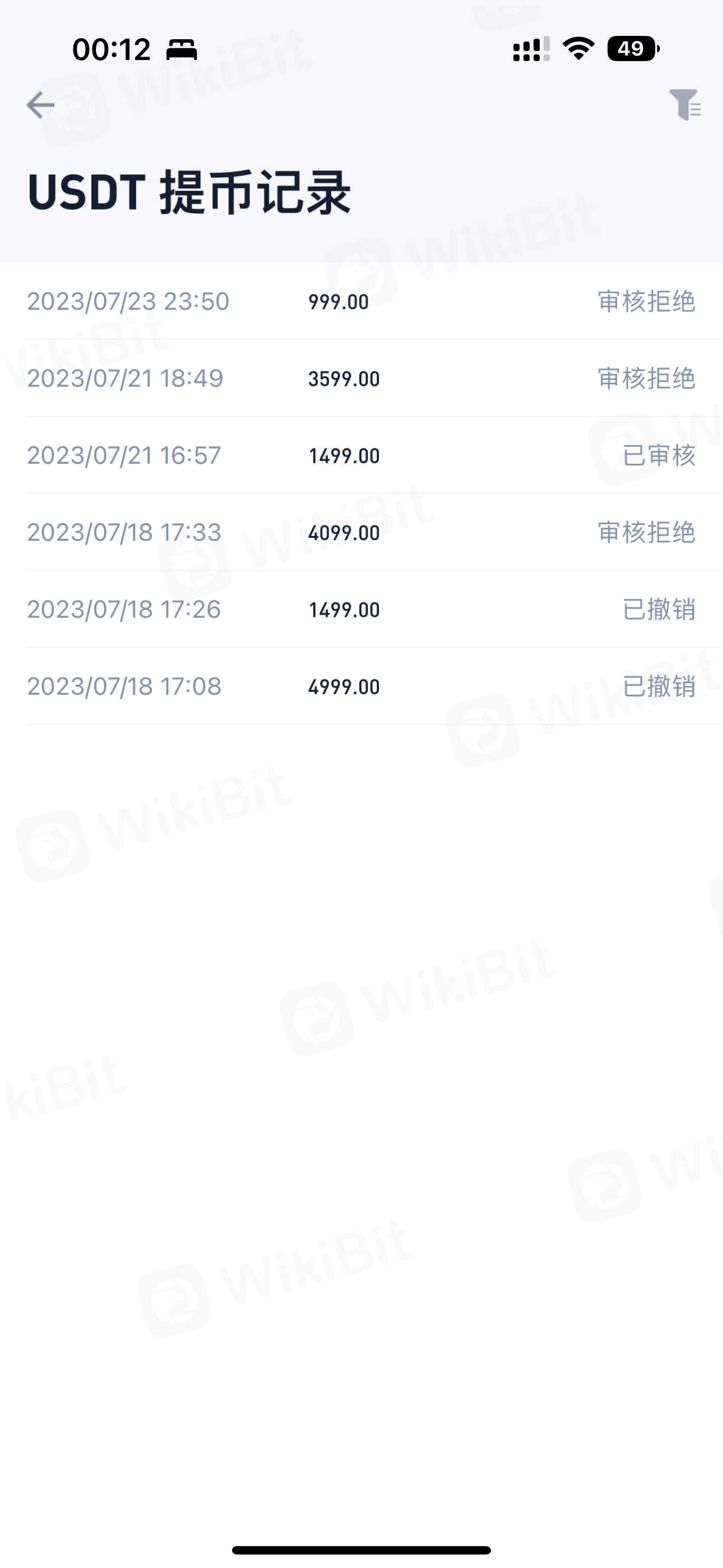View the 4999.00 withdrawal from 2023/07/18 17:08

click(x=361, y=686)
